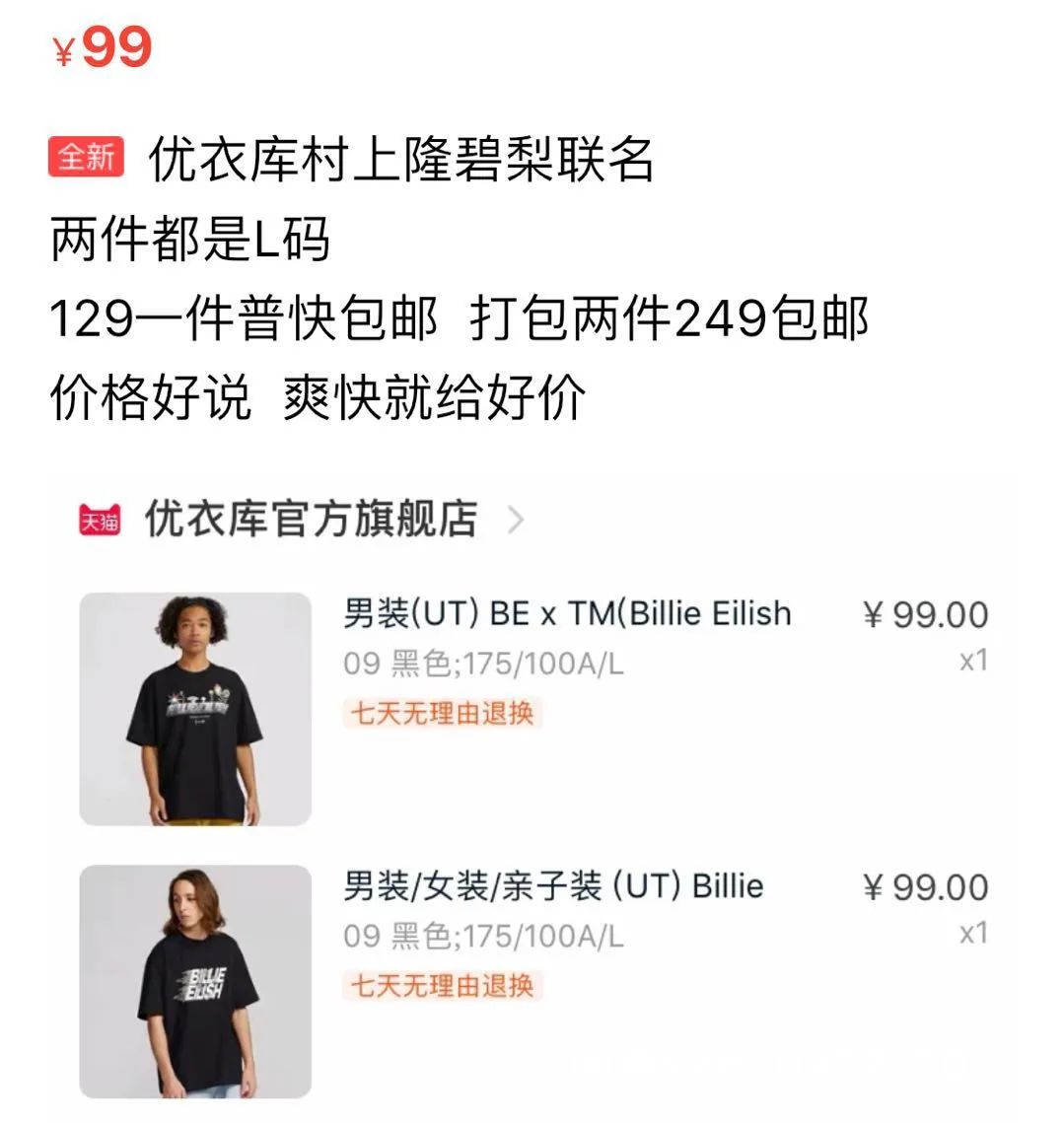Viewport: 1064px width, 1123px height.
Task: Click the 男装/女装/亲子装 (UT) Billie title
Action: tap(550, 885)
